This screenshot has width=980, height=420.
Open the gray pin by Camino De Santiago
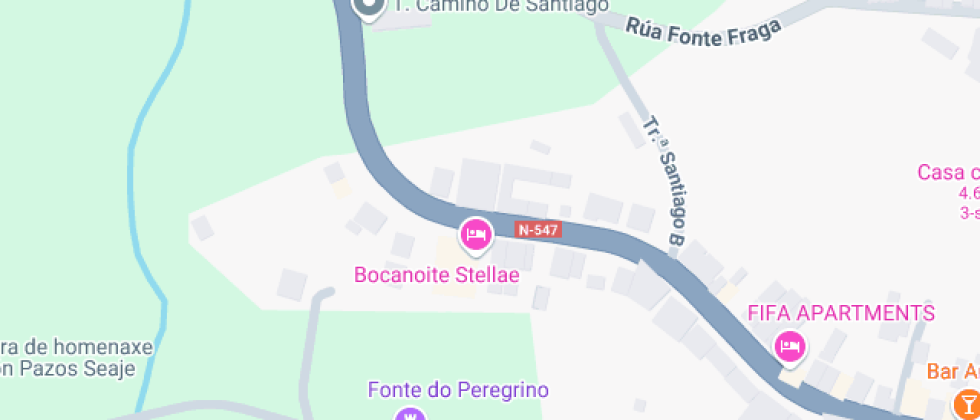click(369, 7)
